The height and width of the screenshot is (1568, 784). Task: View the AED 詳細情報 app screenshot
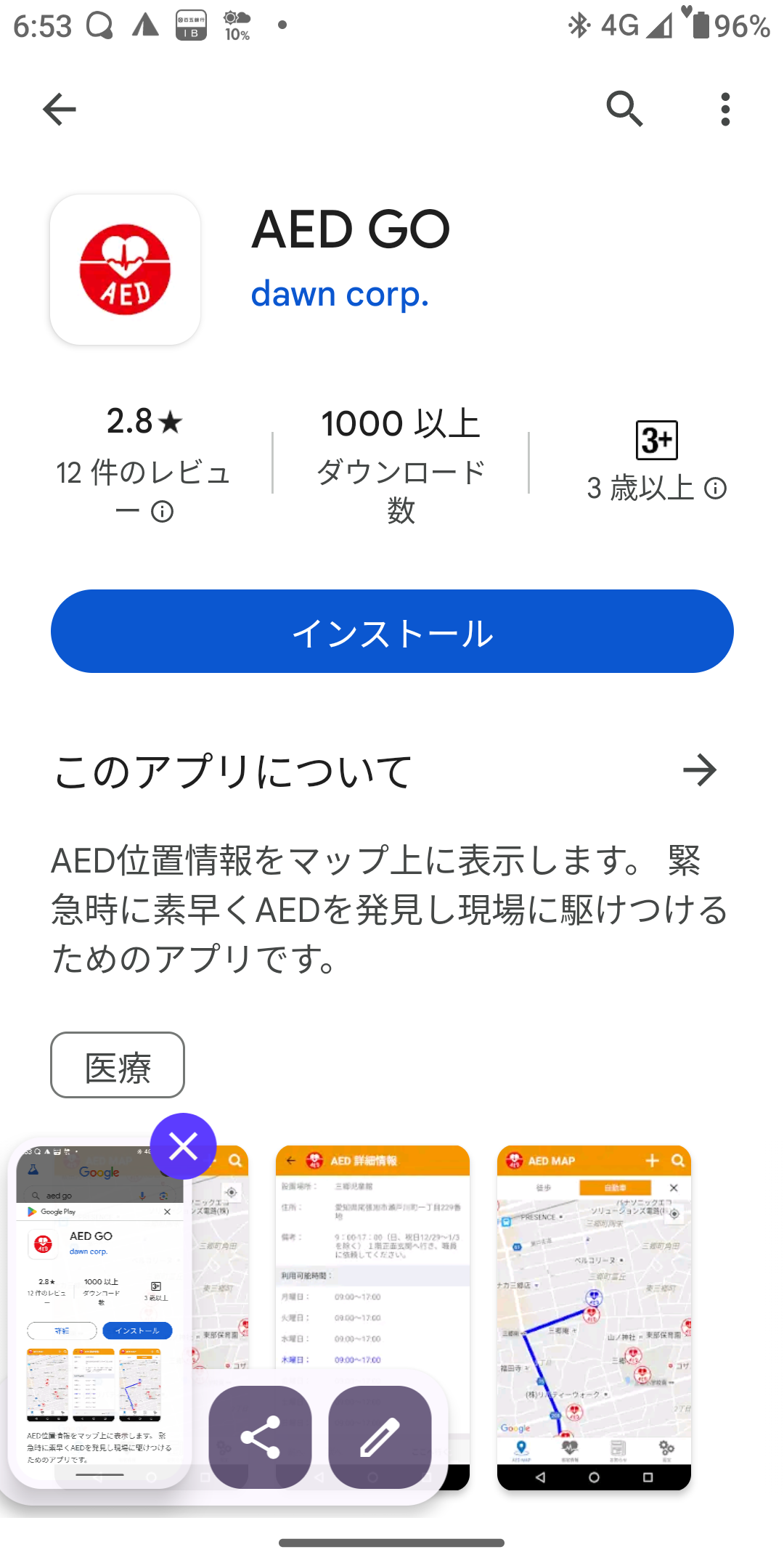coord(372,1256)
